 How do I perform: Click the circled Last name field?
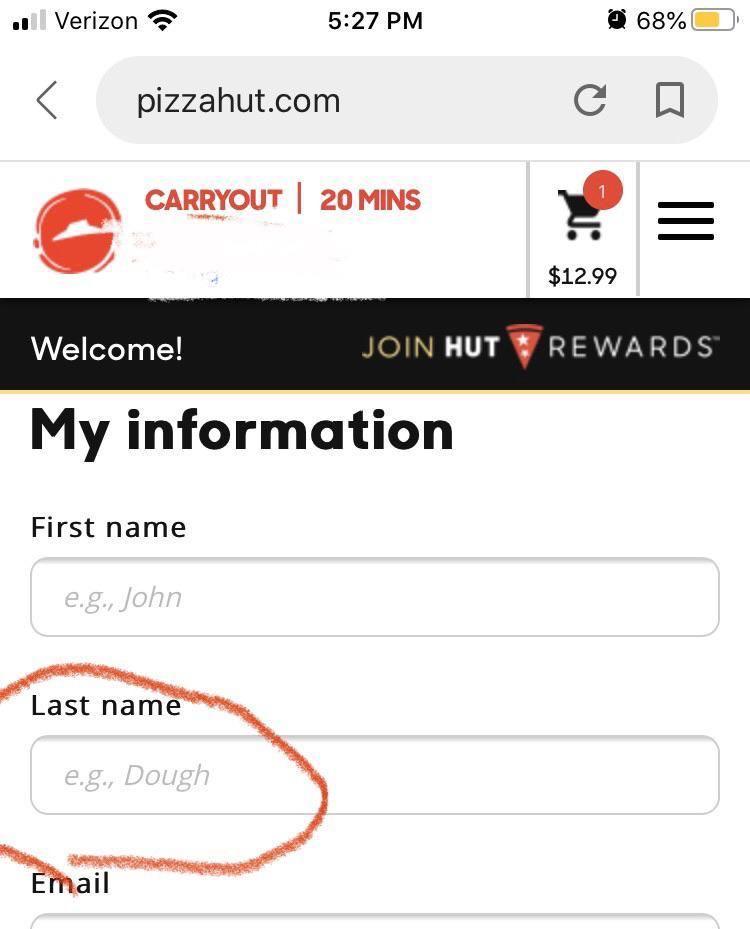[375, 775]
